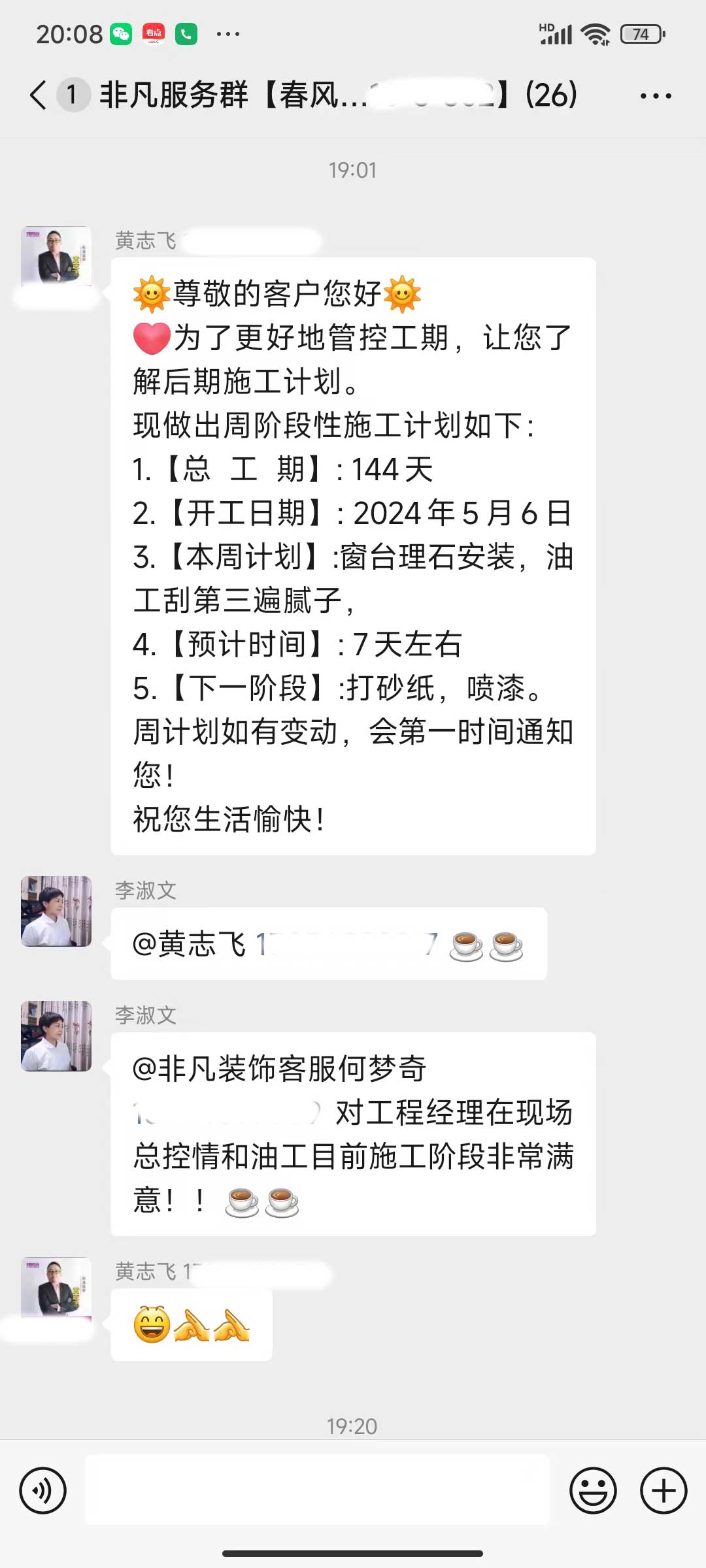Open the group chat overflow menu
This screenshot has width=706, height=1568.
(655, 96)
